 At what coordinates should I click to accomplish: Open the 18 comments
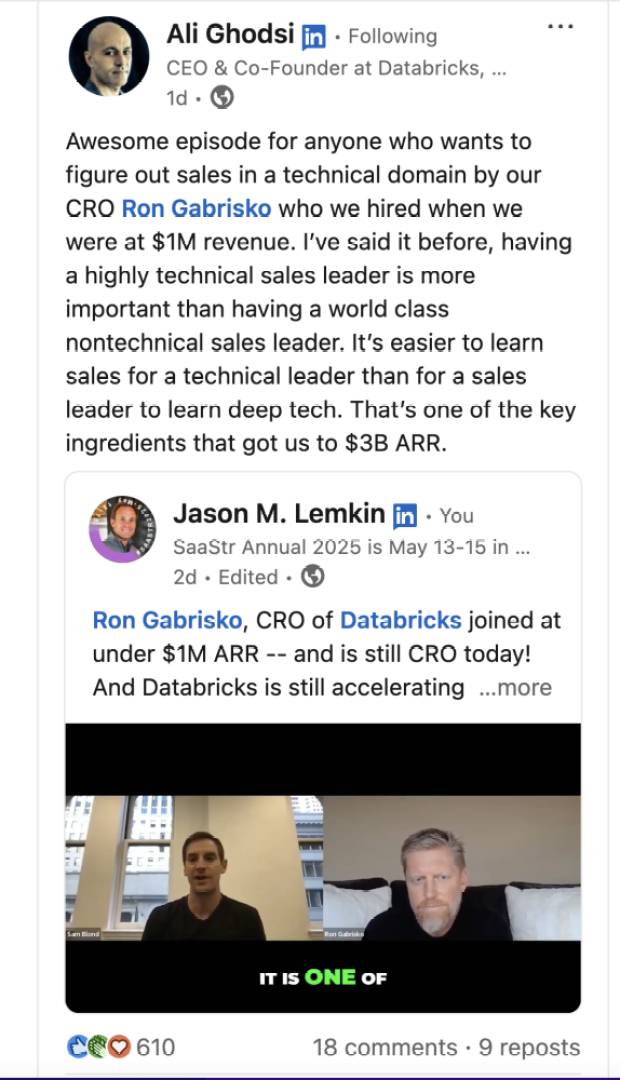384,1047
